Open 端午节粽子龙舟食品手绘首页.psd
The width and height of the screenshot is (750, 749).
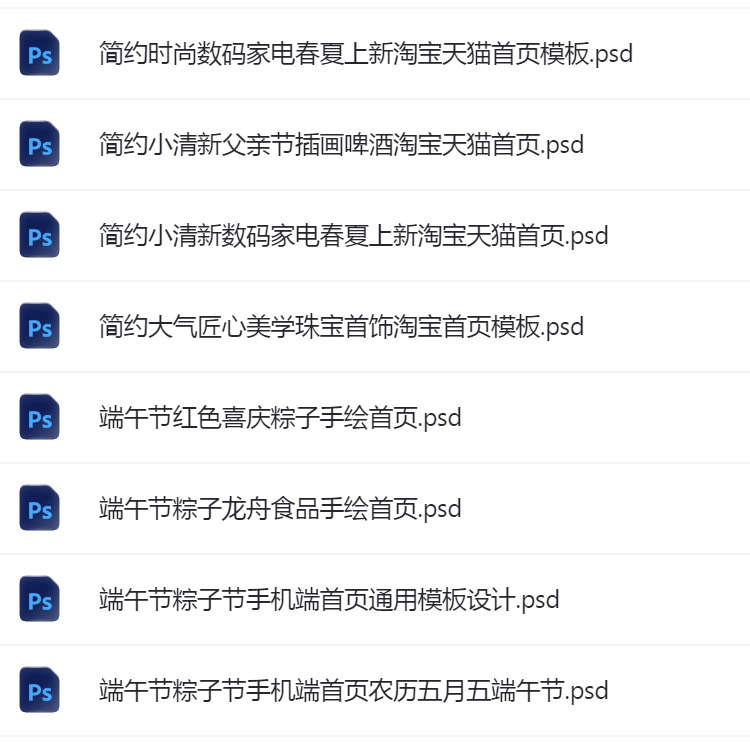[280, 509]
